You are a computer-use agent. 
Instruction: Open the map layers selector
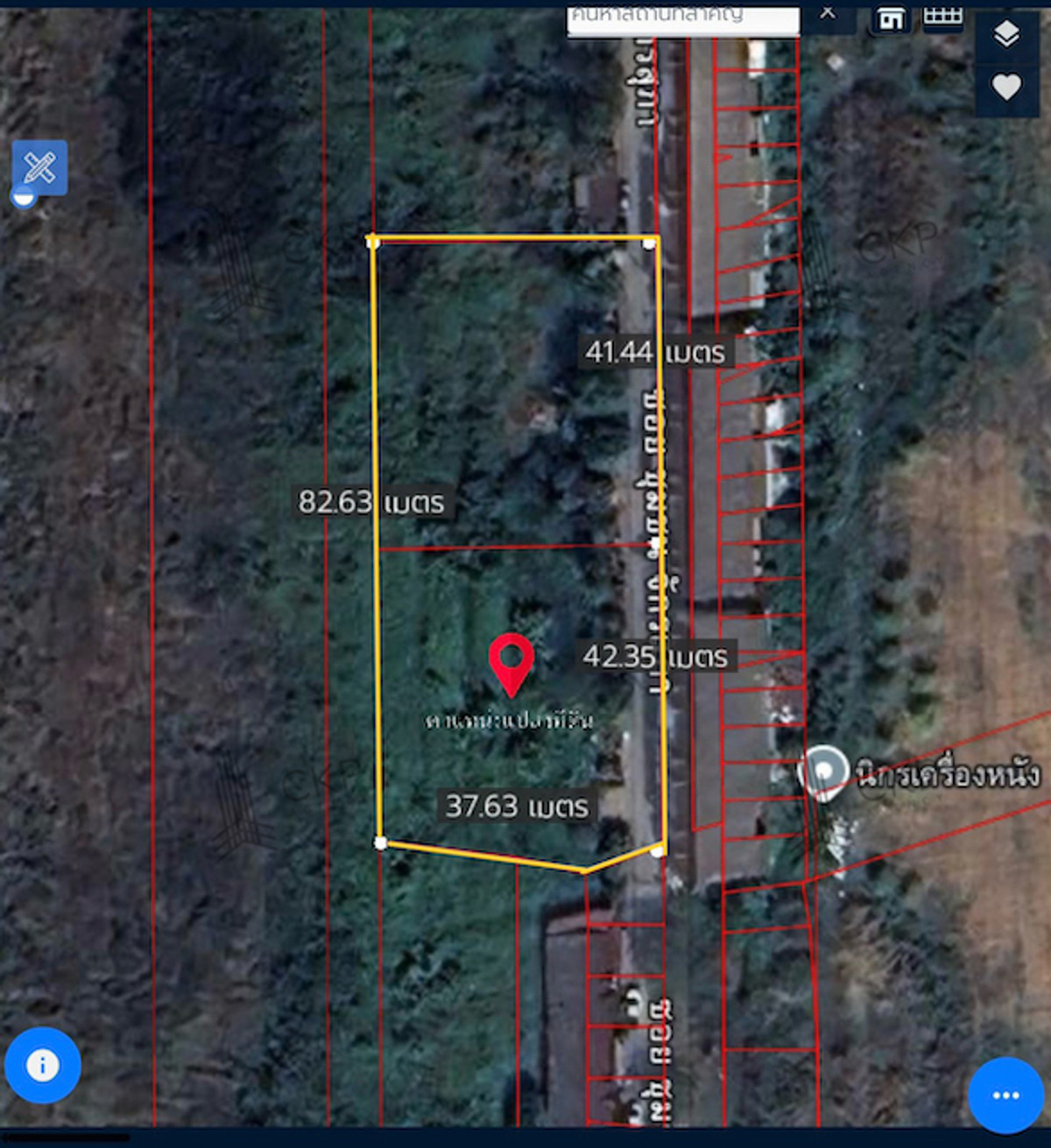(1006, 35)
